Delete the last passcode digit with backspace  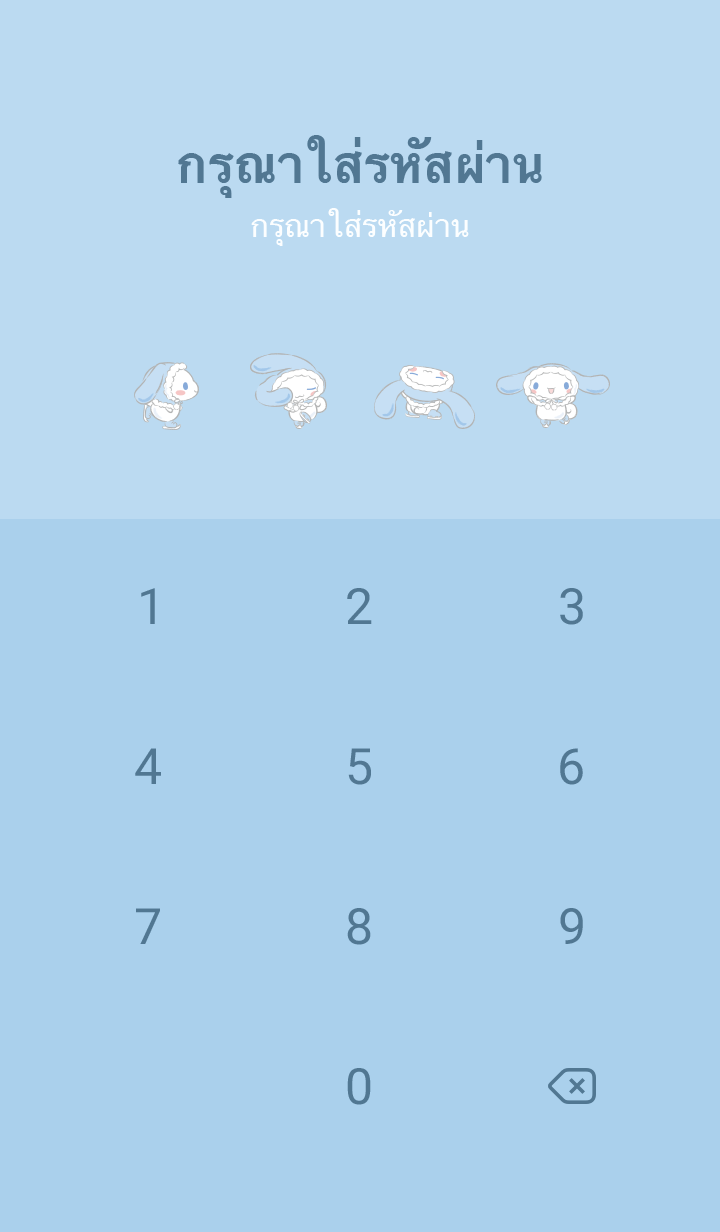pyautogui.click(x=572, y=1086)
